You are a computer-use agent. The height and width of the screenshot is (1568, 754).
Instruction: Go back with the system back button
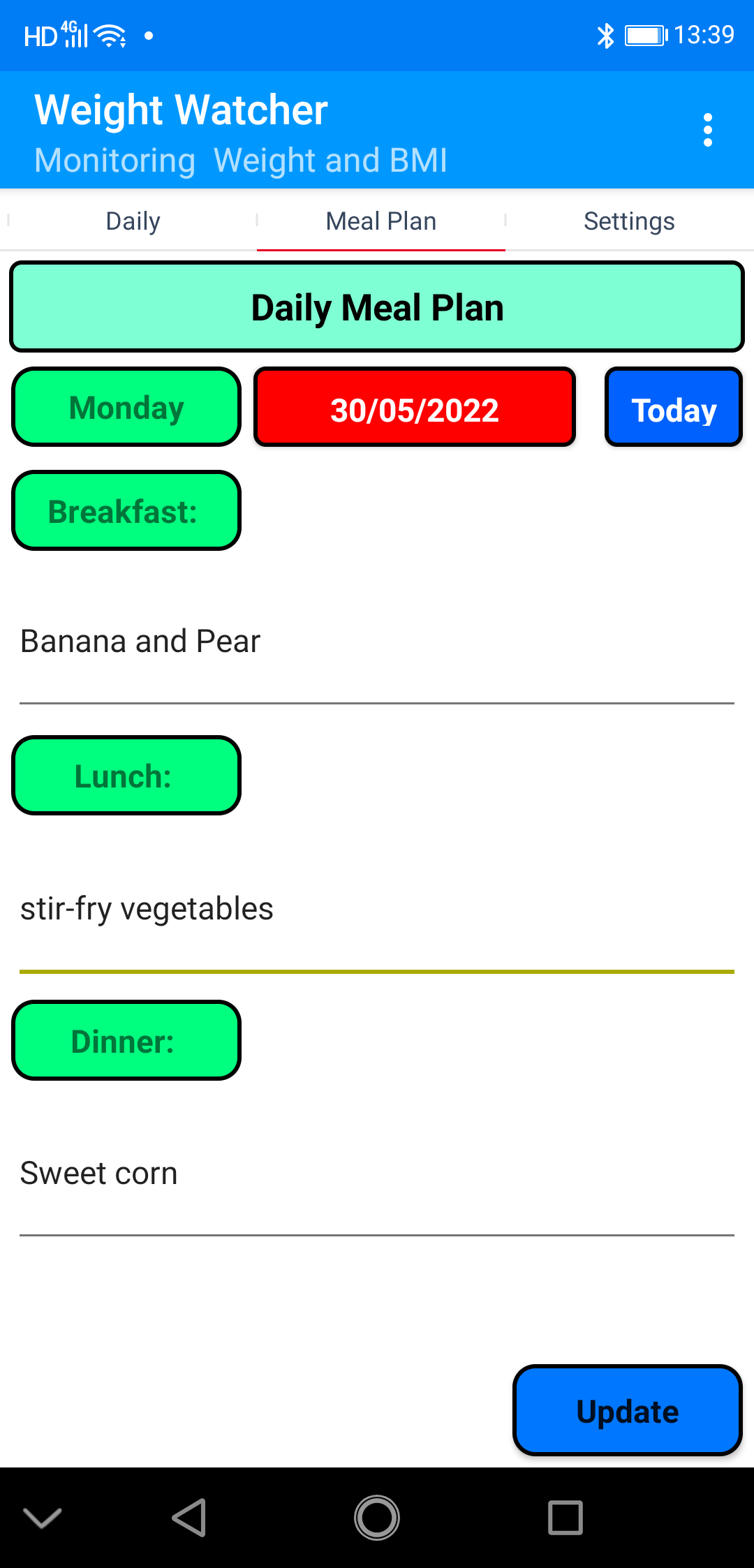[188, 1518]
